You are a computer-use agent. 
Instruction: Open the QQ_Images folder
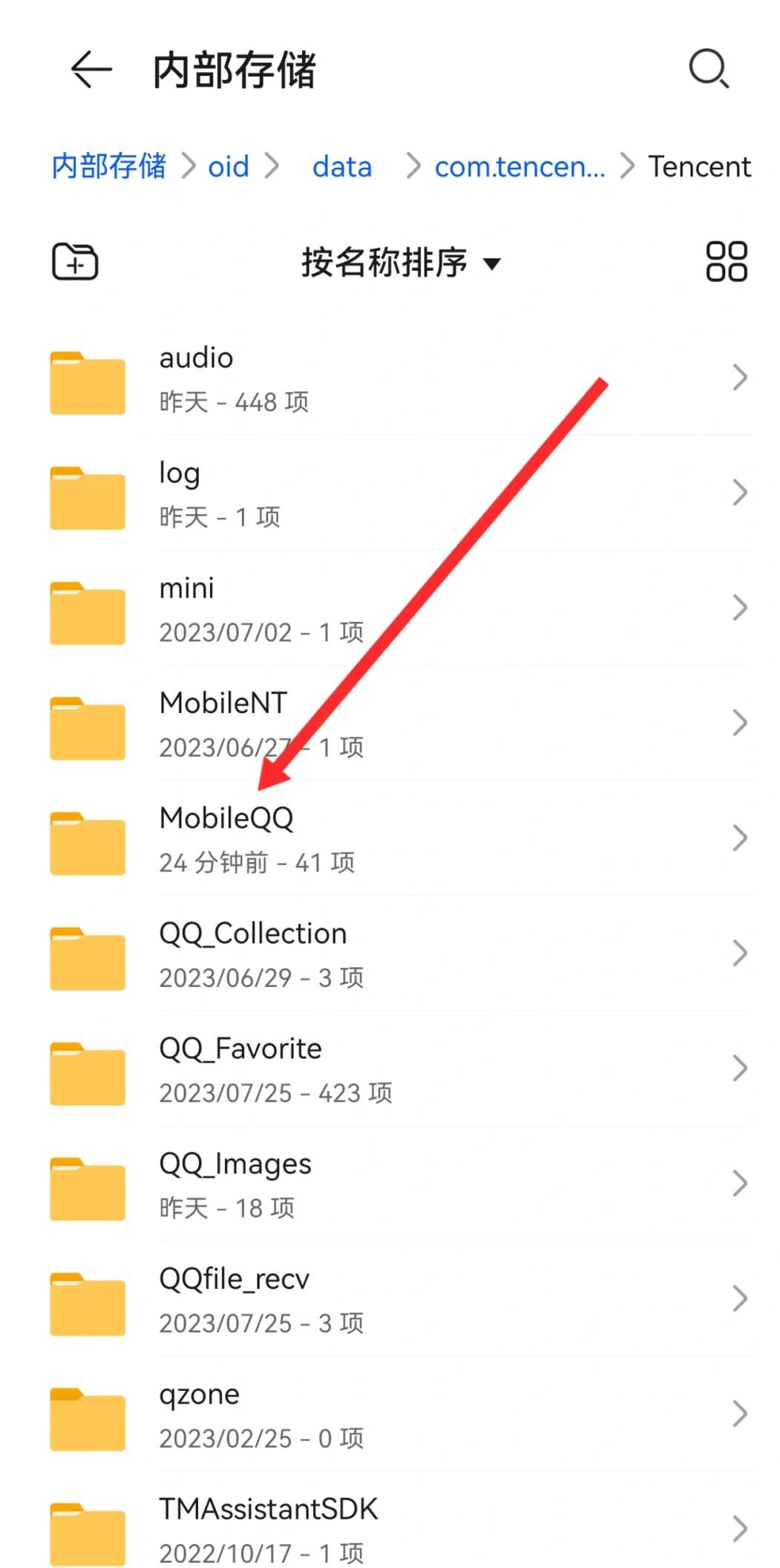401,1184
